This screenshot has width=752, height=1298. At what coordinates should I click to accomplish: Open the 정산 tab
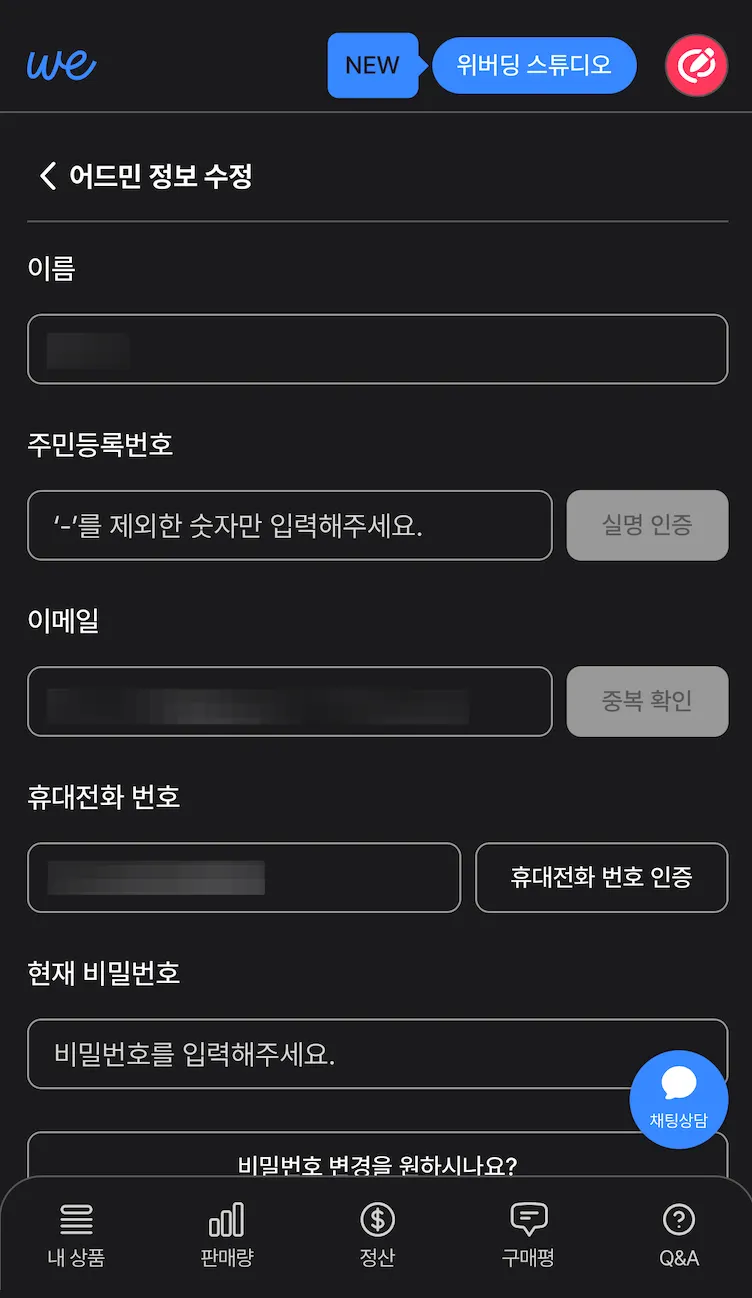coord(377,1235)
